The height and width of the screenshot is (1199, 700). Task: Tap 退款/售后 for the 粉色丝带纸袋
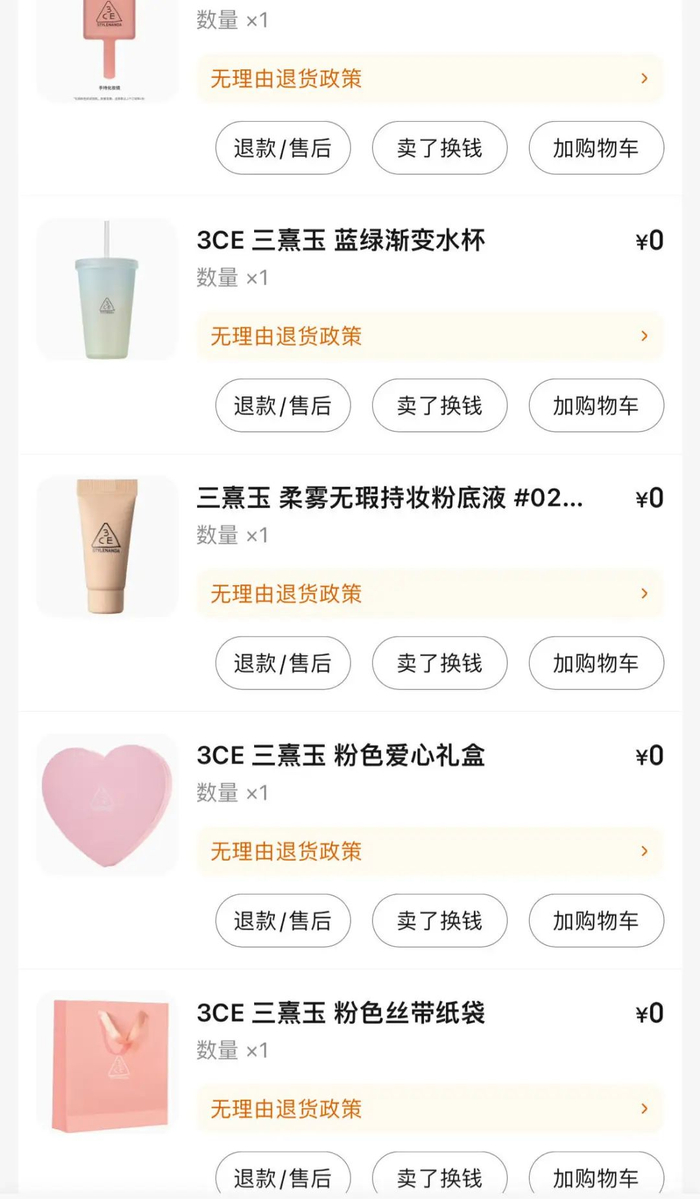point(283,1177)
